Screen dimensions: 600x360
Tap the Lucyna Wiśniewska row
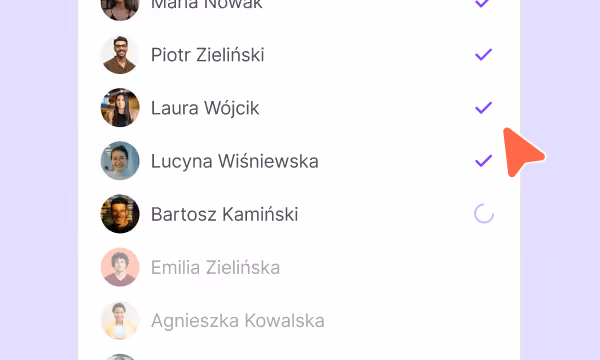tap(299, 161)
